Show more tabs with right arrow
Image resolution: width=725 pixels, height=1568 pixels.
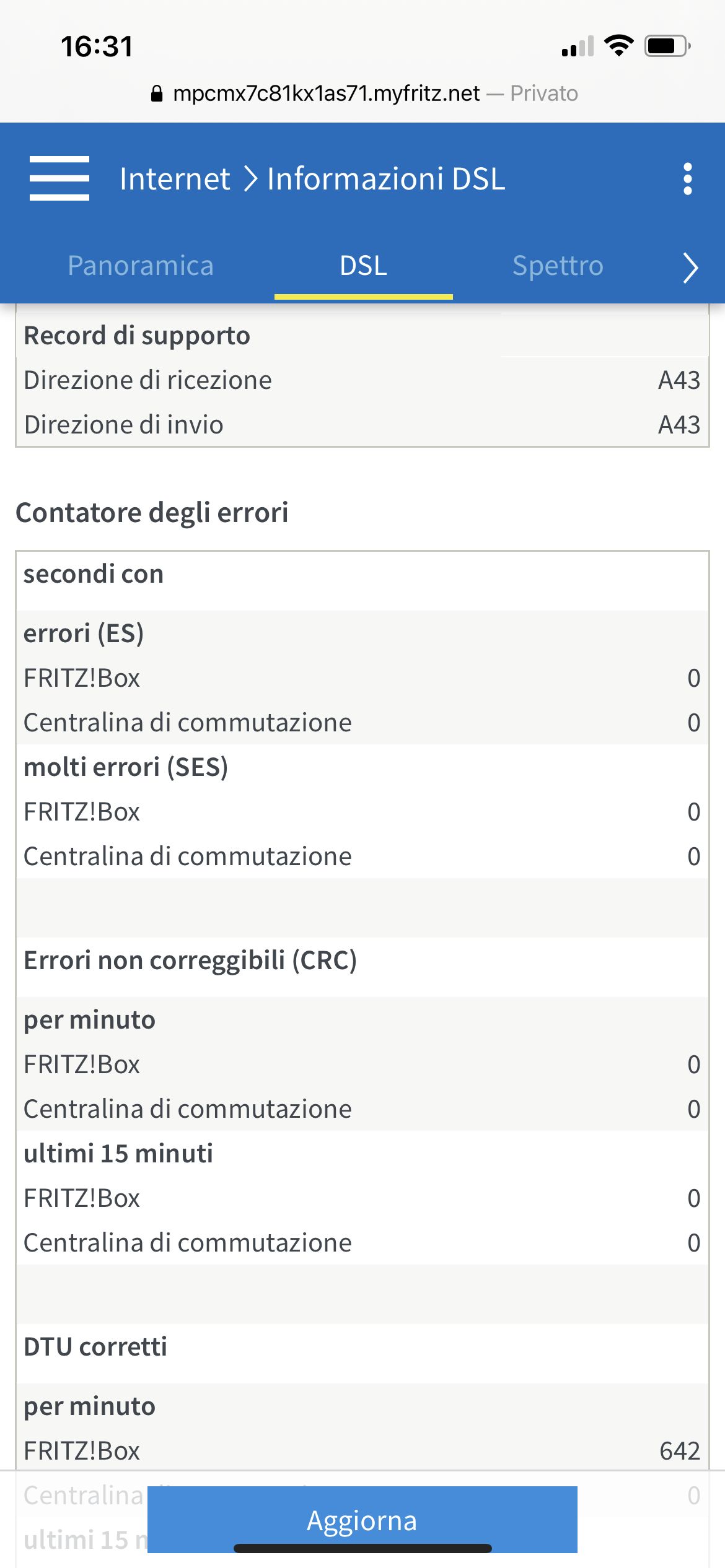[690, 268]
